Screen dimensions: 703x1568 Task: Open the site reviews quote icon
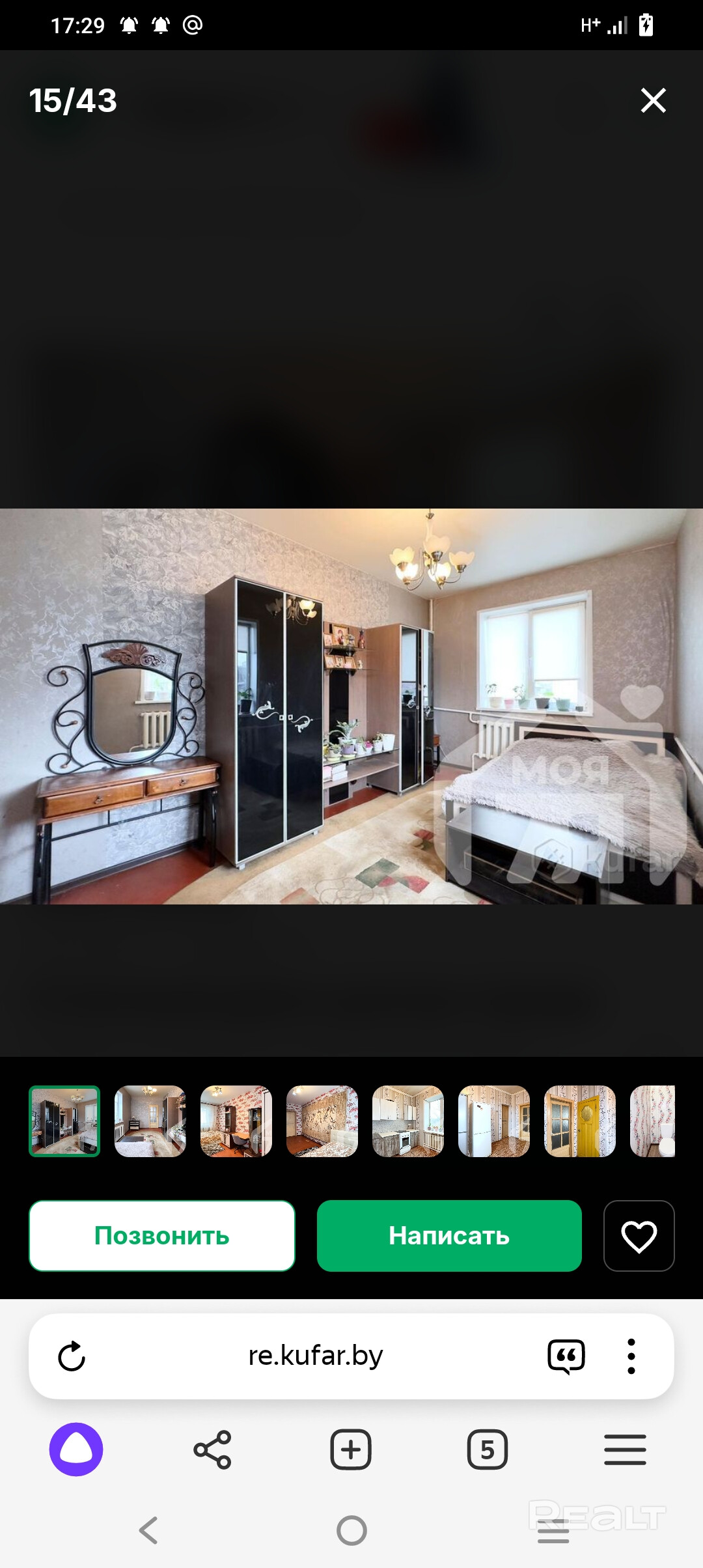click(566, 1356)
